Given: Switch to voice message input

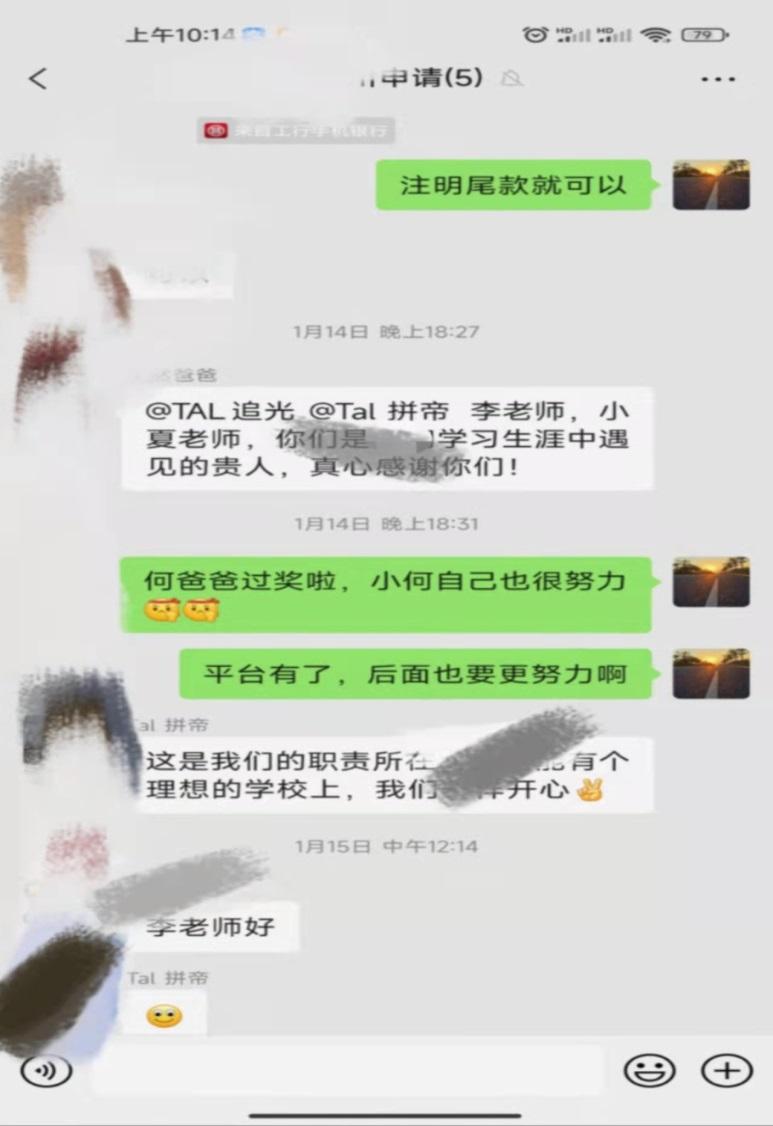Looking at the screenshot, I should pos(46,1071).
